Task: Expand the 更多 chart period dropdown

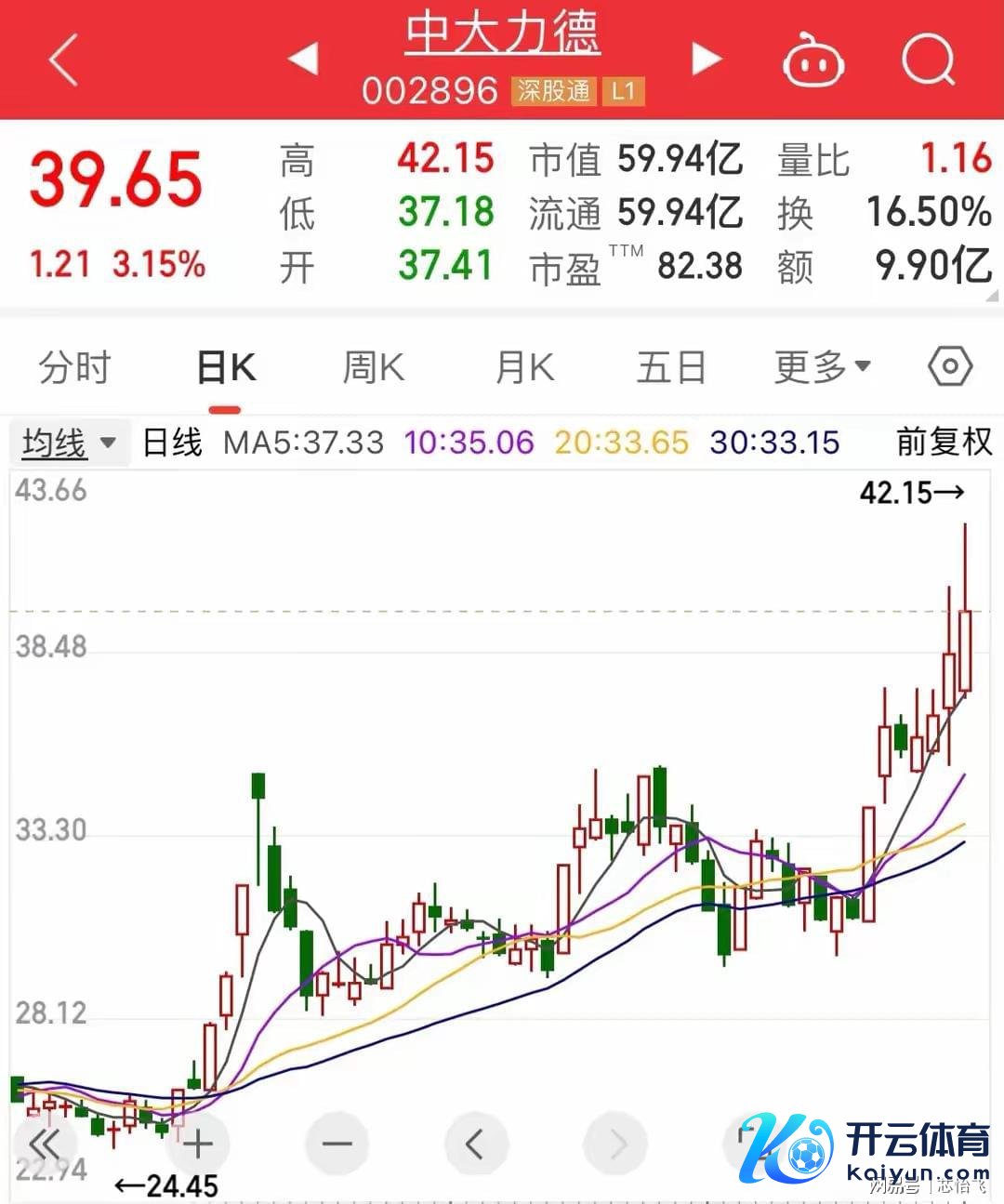Action: pyautogui.click(x=823, y=367)
